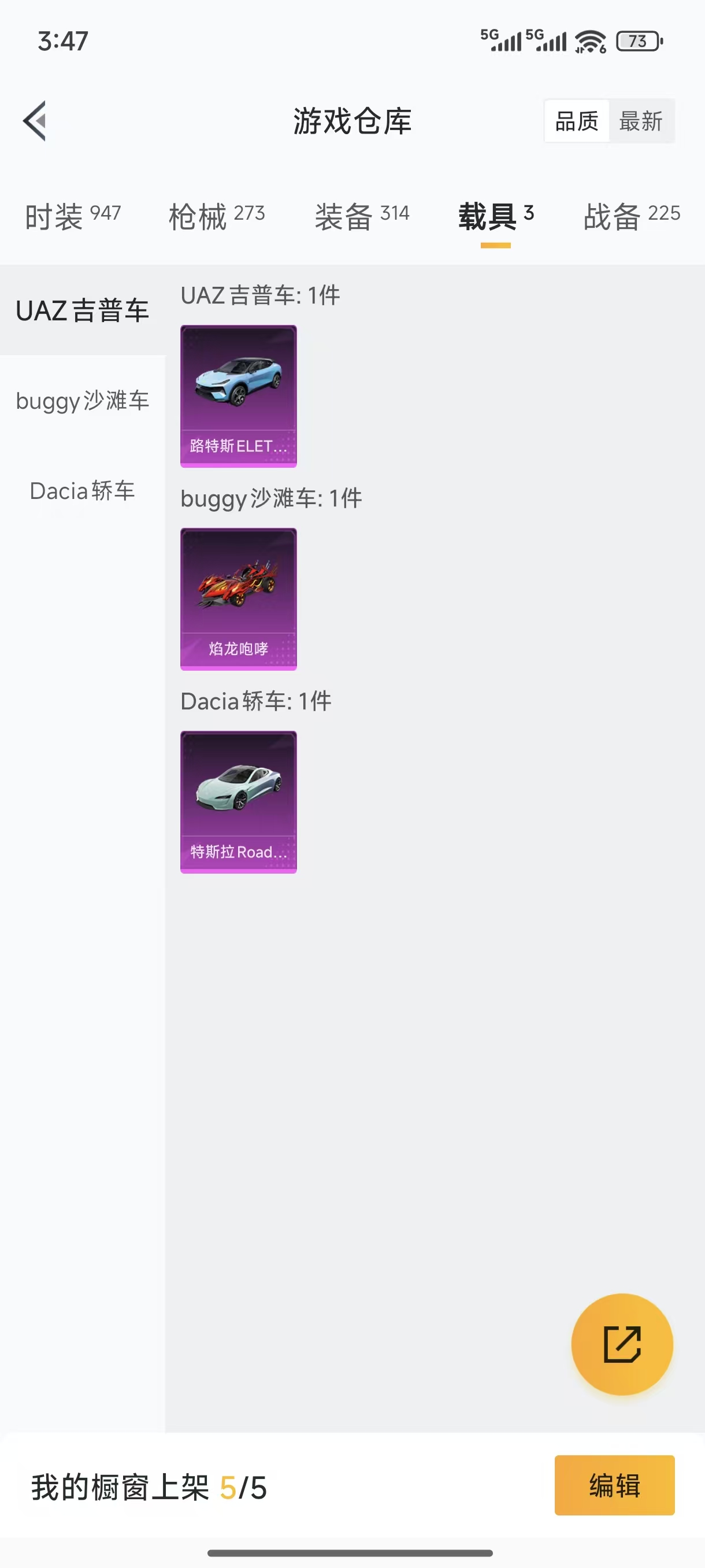Open the 特斯拉Road... vehicle card
The width and height of the screenshot is (705, 1568).
coord(239,802)
